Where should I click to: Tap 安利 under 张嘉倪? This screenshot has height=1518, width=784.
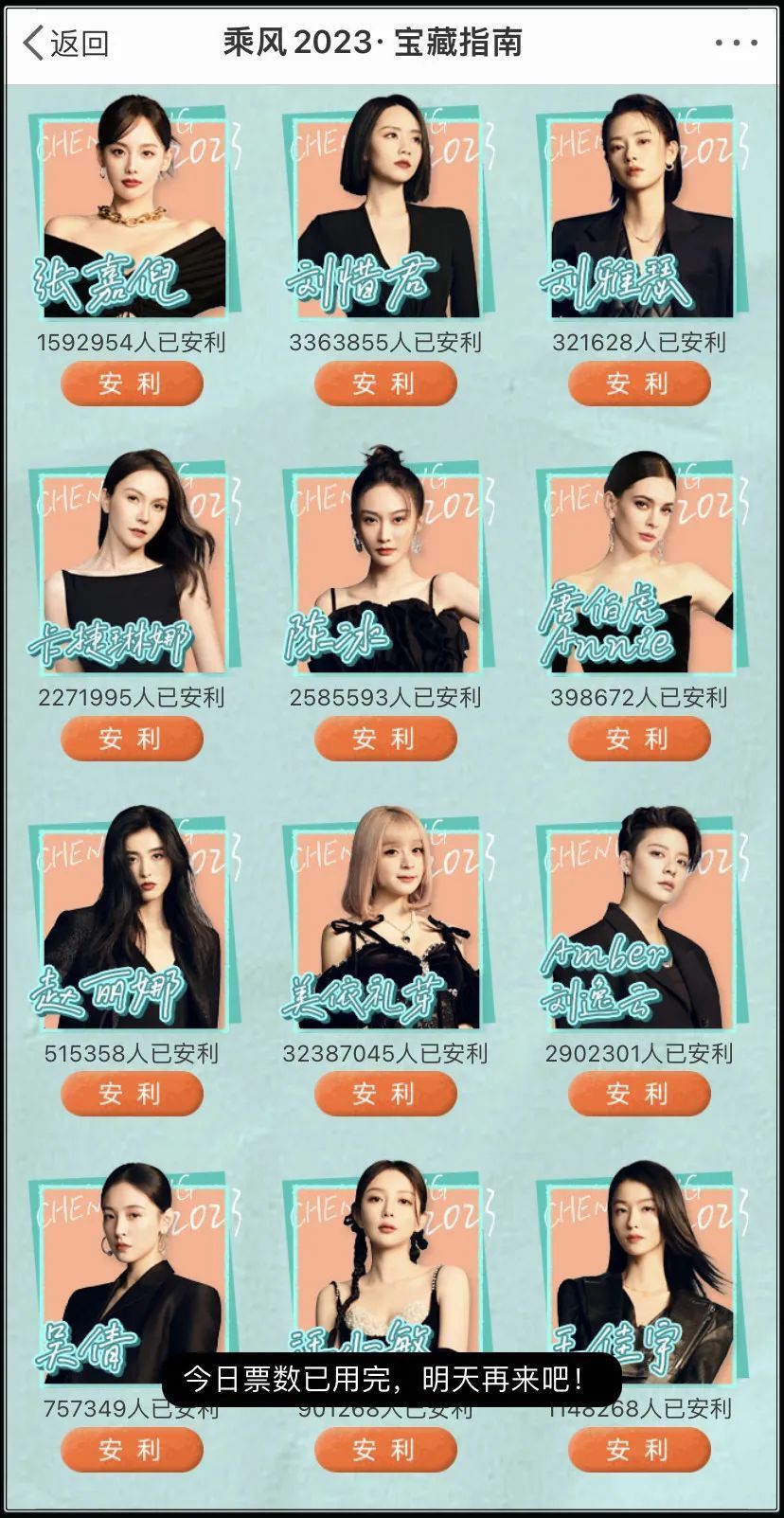pyautogui.click(x=132, y=384)
